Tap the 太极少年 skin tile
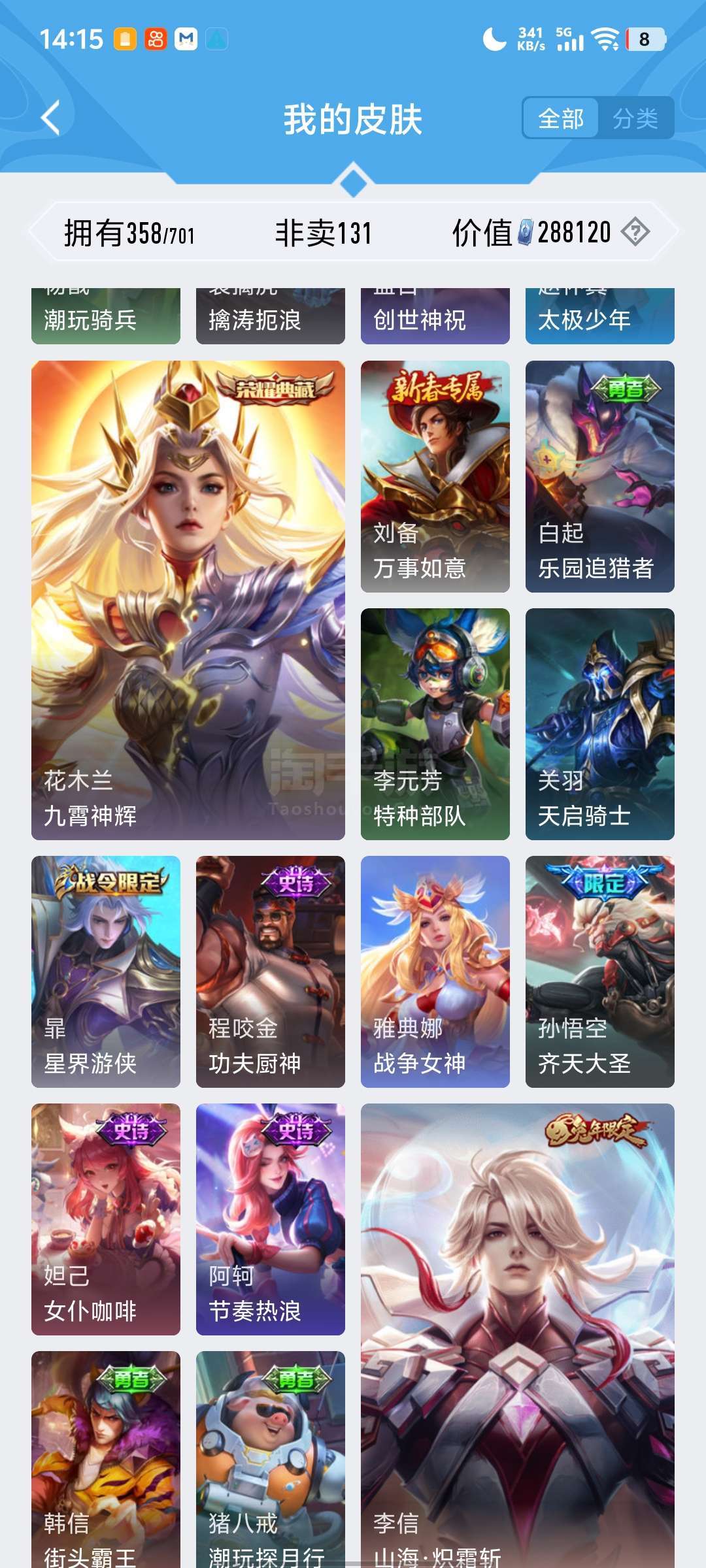Viewport: 706px width, 1568px height. click(x=600, y=316)
